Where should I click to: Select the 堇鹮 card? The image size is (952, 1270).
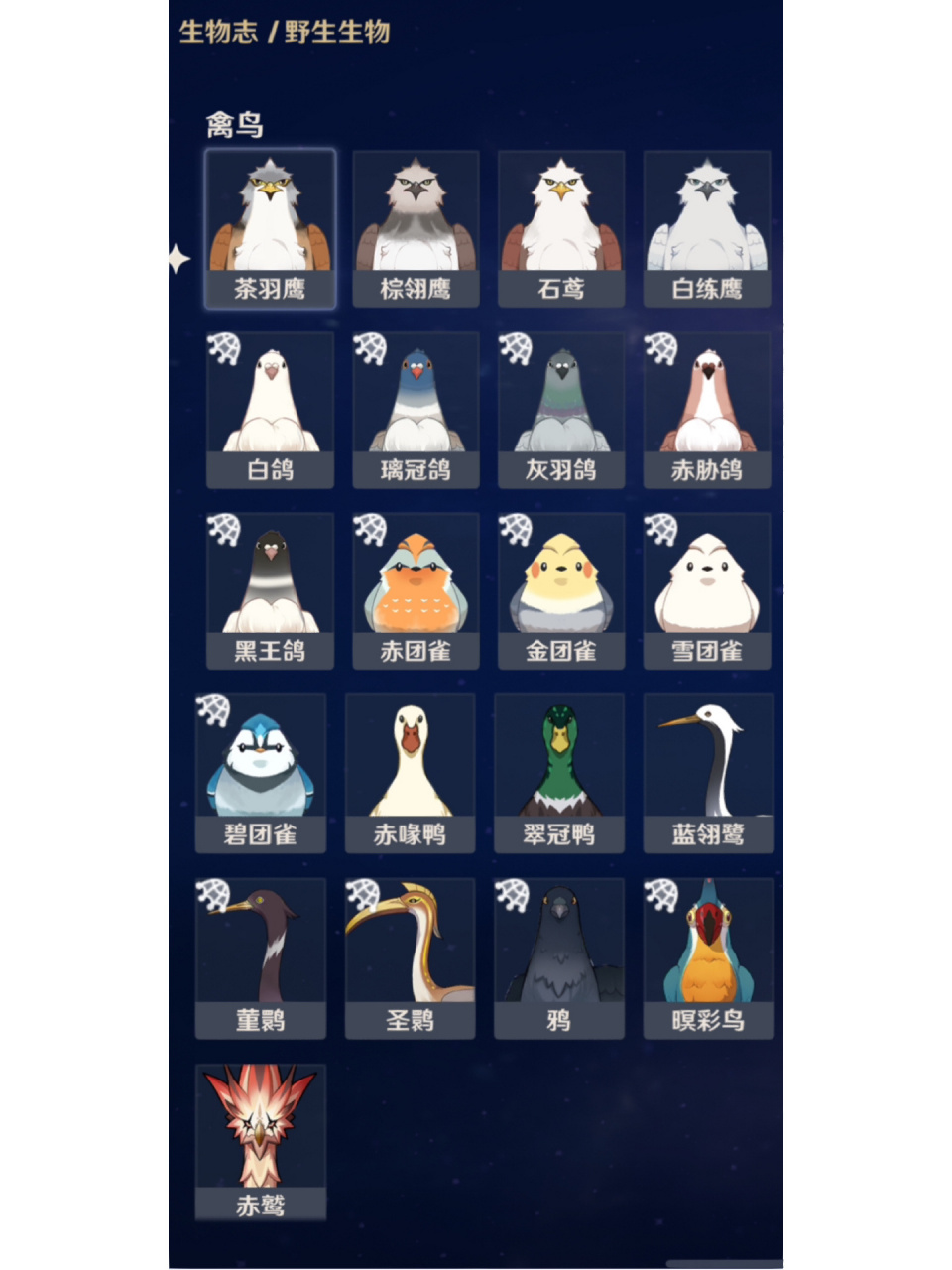click(x=261, y=959)
